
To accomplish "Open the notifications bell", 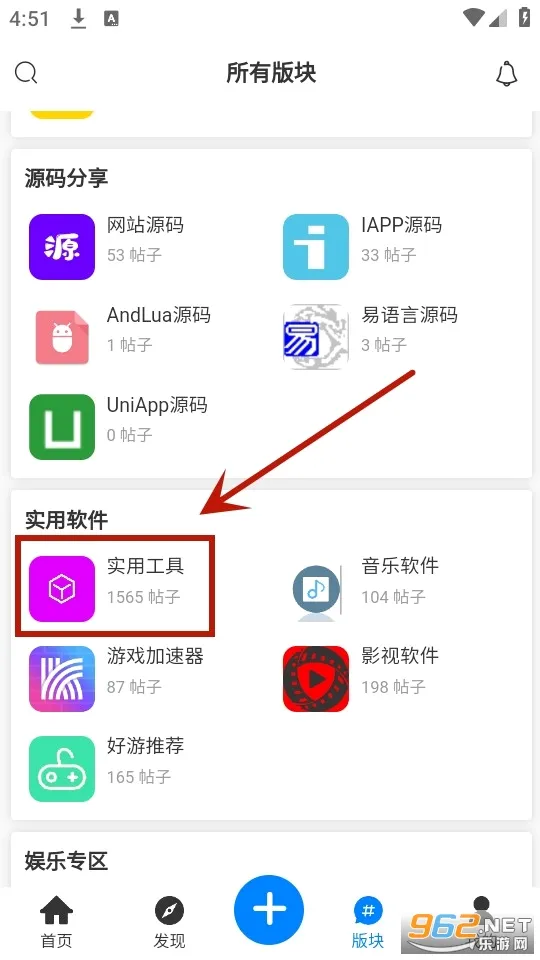I will 506,73.
